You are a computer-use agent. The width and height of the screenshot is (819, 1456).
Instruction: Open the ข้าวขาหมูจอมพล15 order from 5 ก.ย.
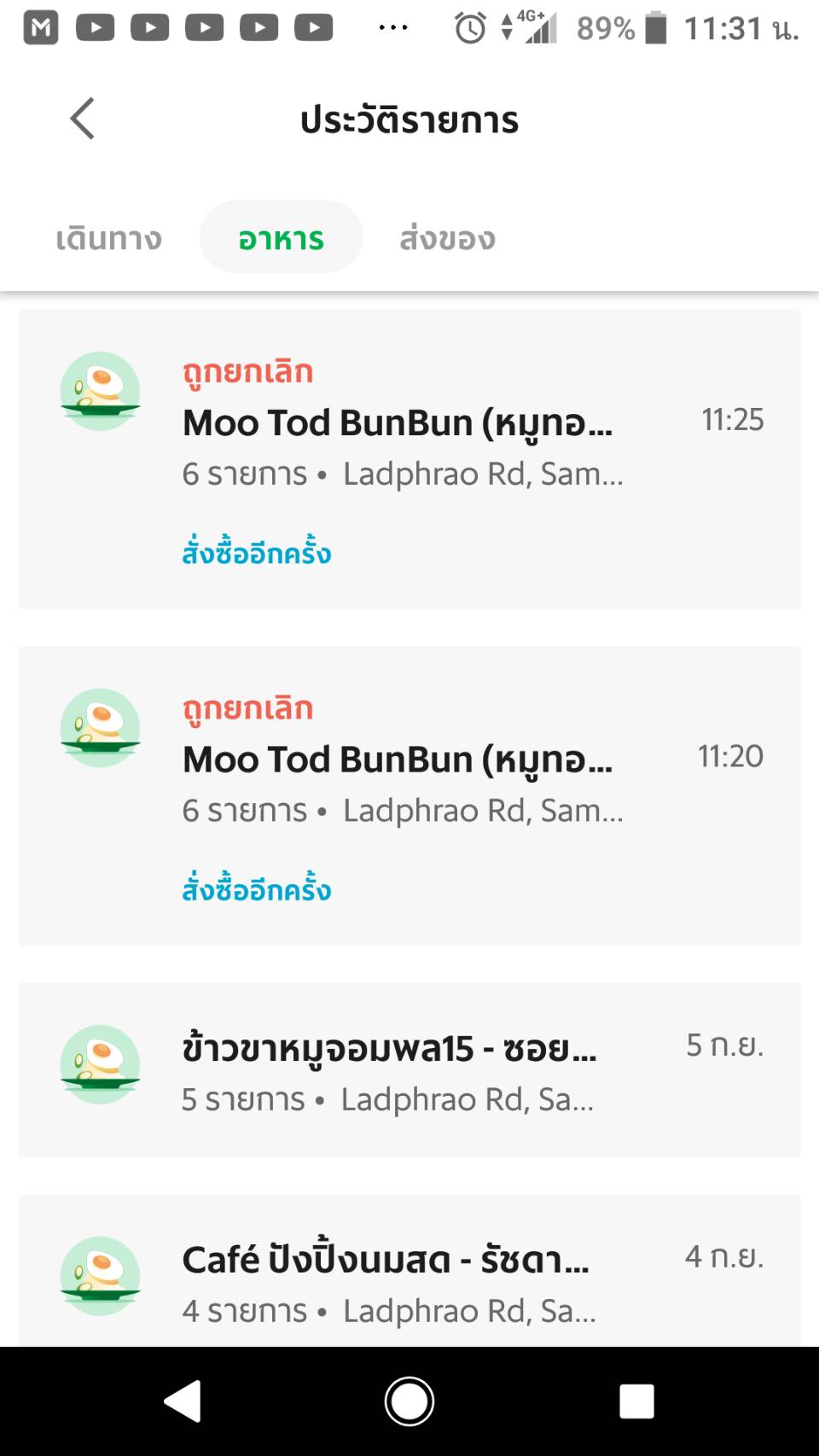(409, 1070)
